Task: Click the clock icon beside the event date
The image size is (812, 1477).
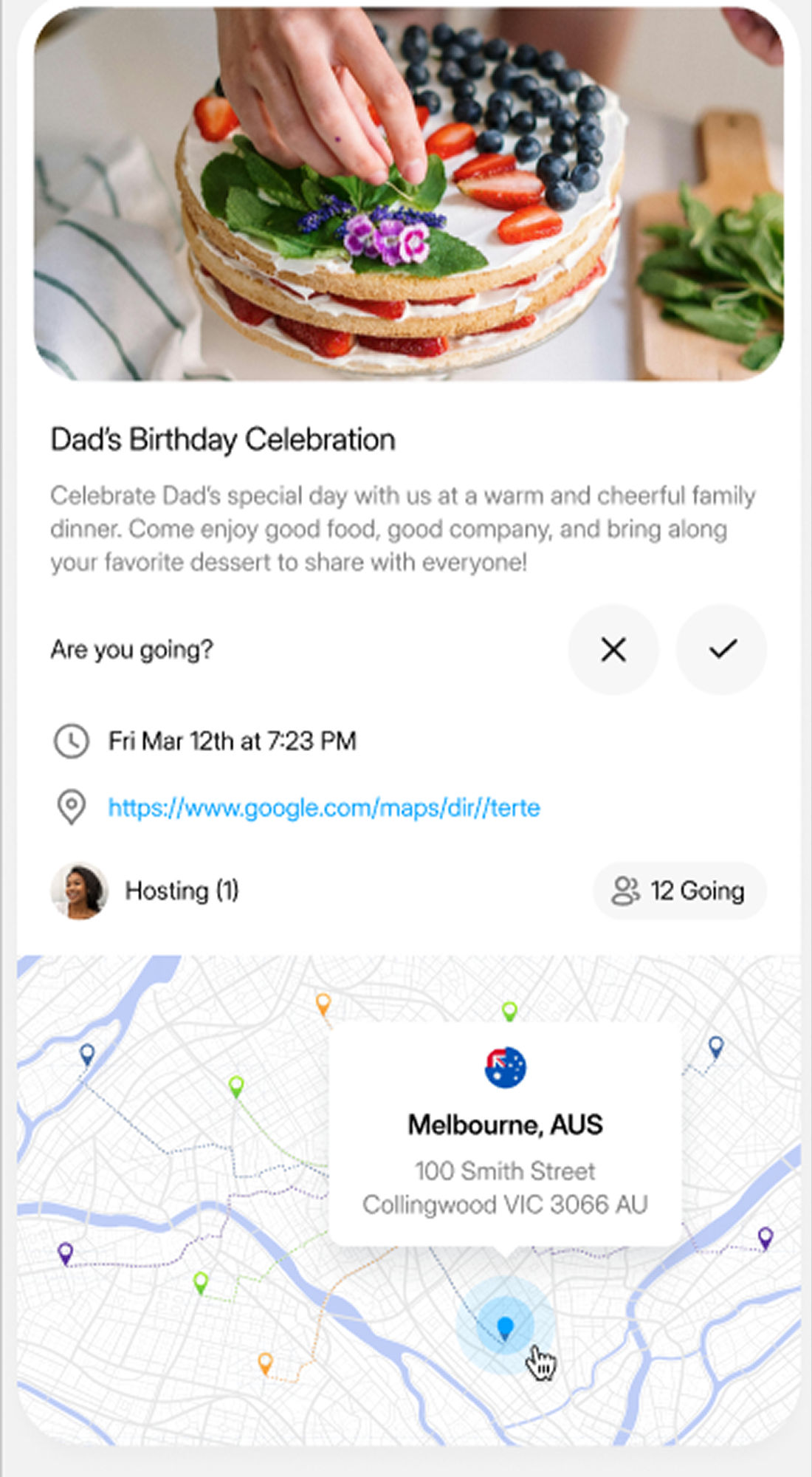Action: pos(72,740)
